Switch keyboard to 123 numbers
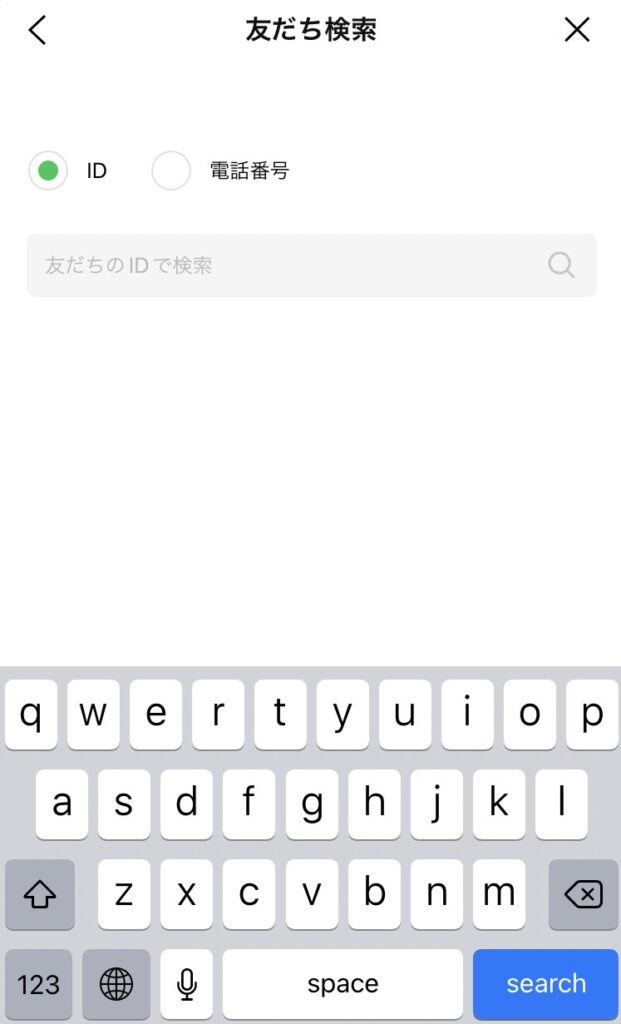Image resolution: width=621 pixels, height=1024 pixels. pyautogui.click(x=39, y=984)
